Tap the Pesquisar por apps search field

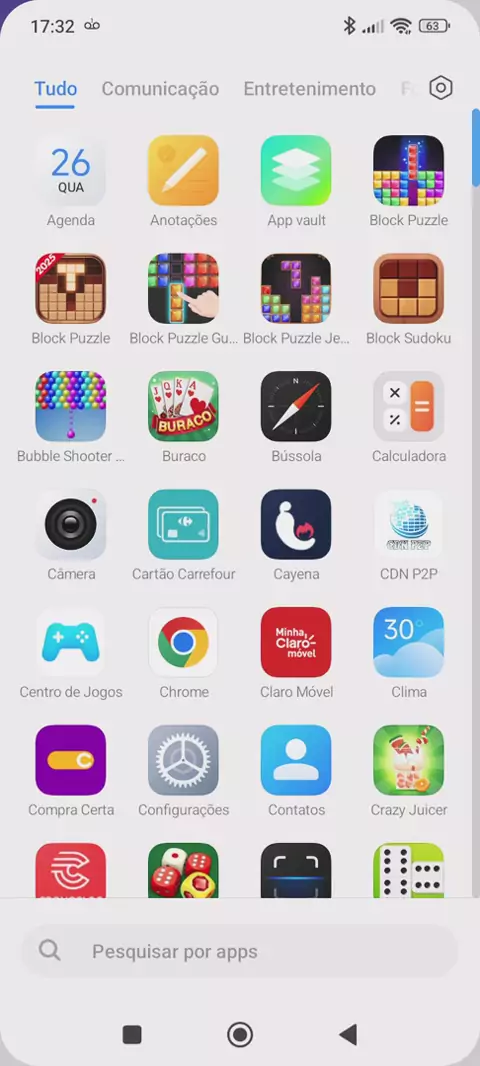[239, 951]
